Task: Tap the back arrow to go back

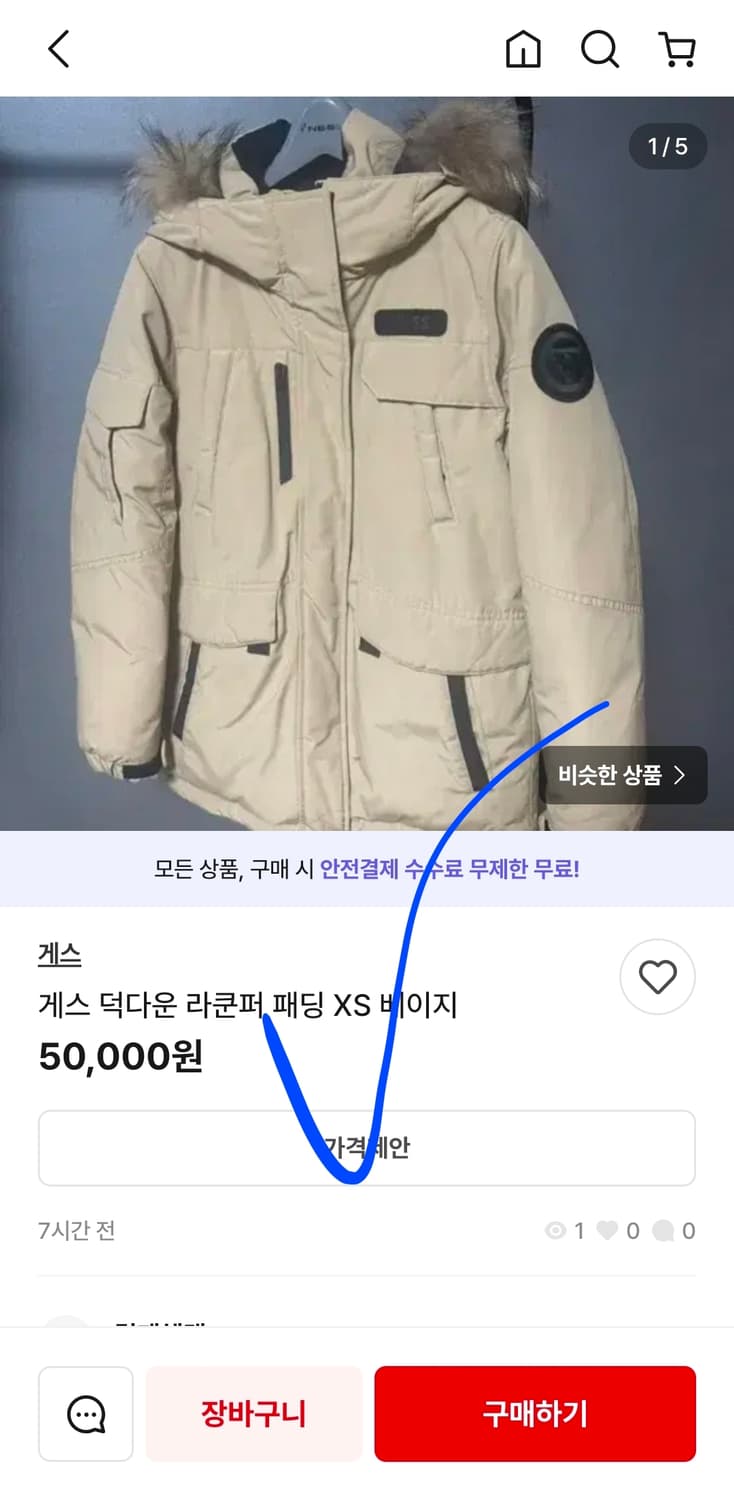Action: click(58, 47)
